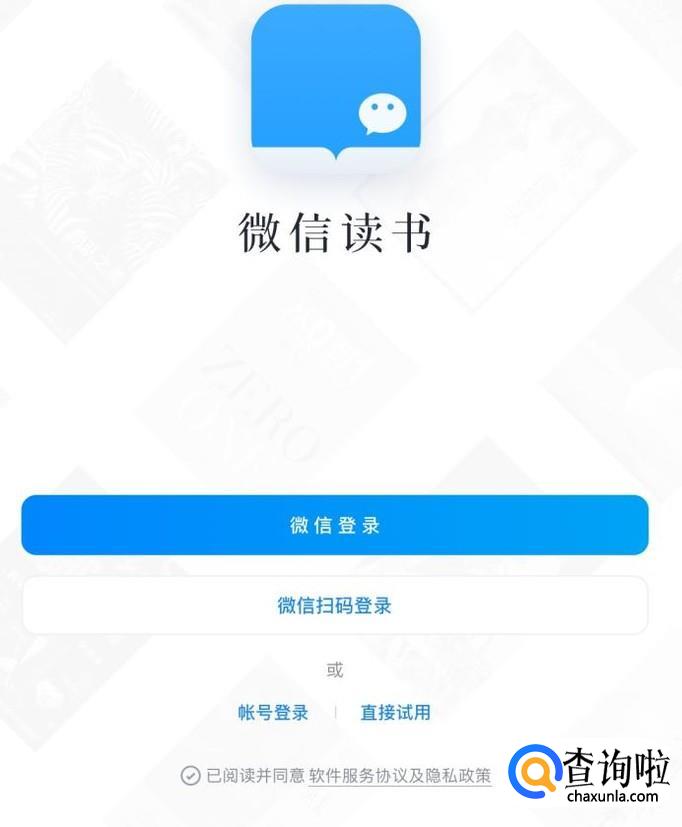Toggle the 已阅读并同意 agreement checkbox

(x=190, y=776)
